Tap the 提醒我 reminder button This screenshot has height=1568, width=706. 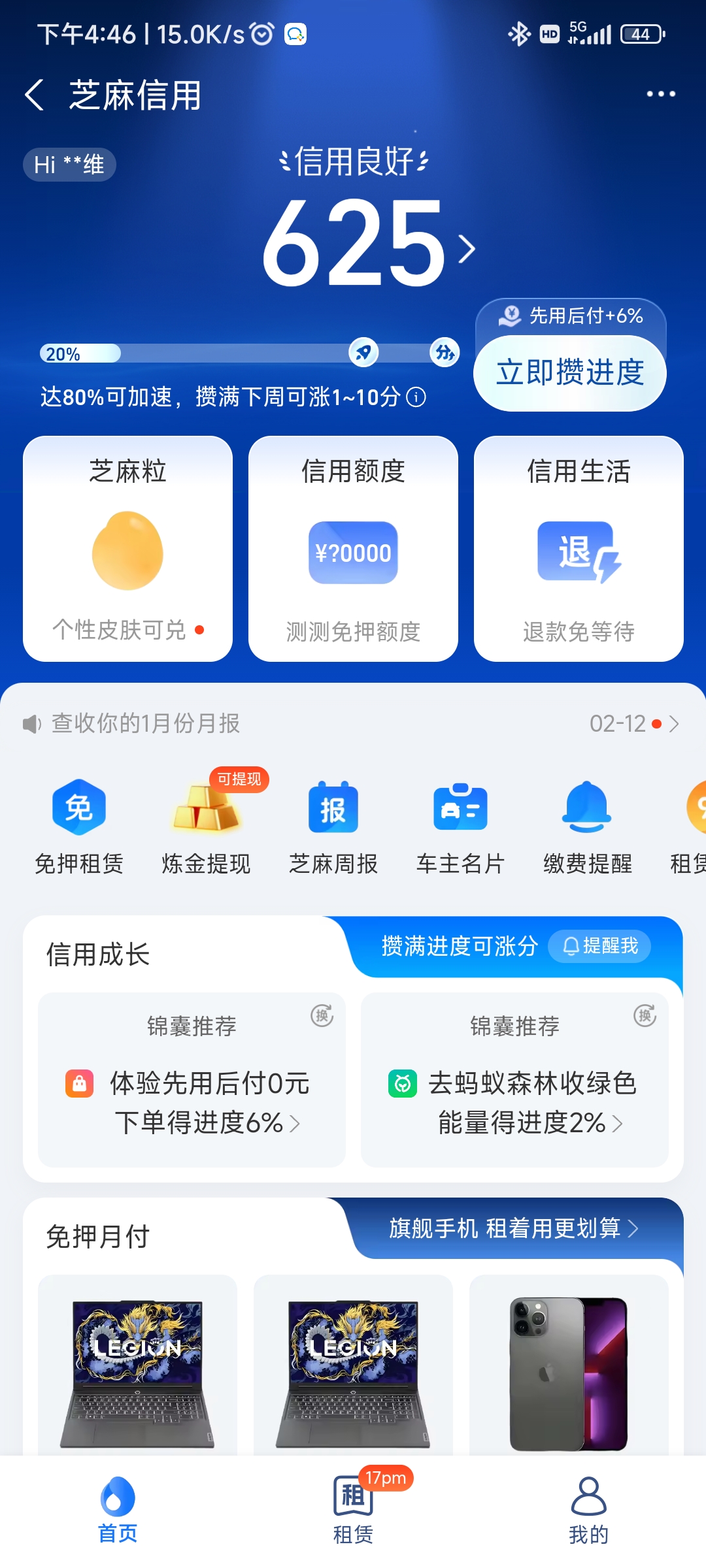click(x=599, y=946)
